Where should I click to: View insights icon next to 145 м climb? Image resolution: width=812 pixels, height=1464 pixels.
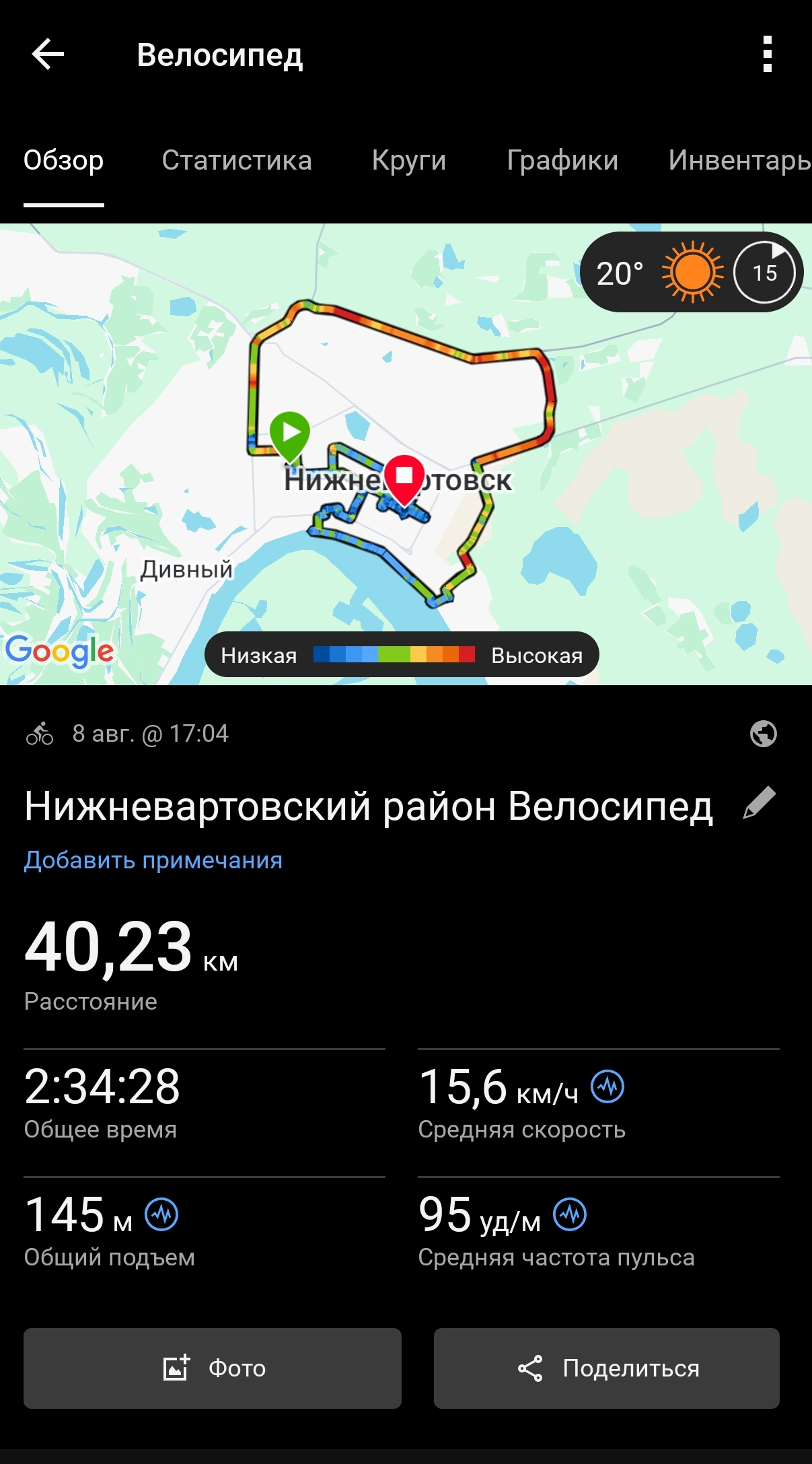coord(161,1214)
